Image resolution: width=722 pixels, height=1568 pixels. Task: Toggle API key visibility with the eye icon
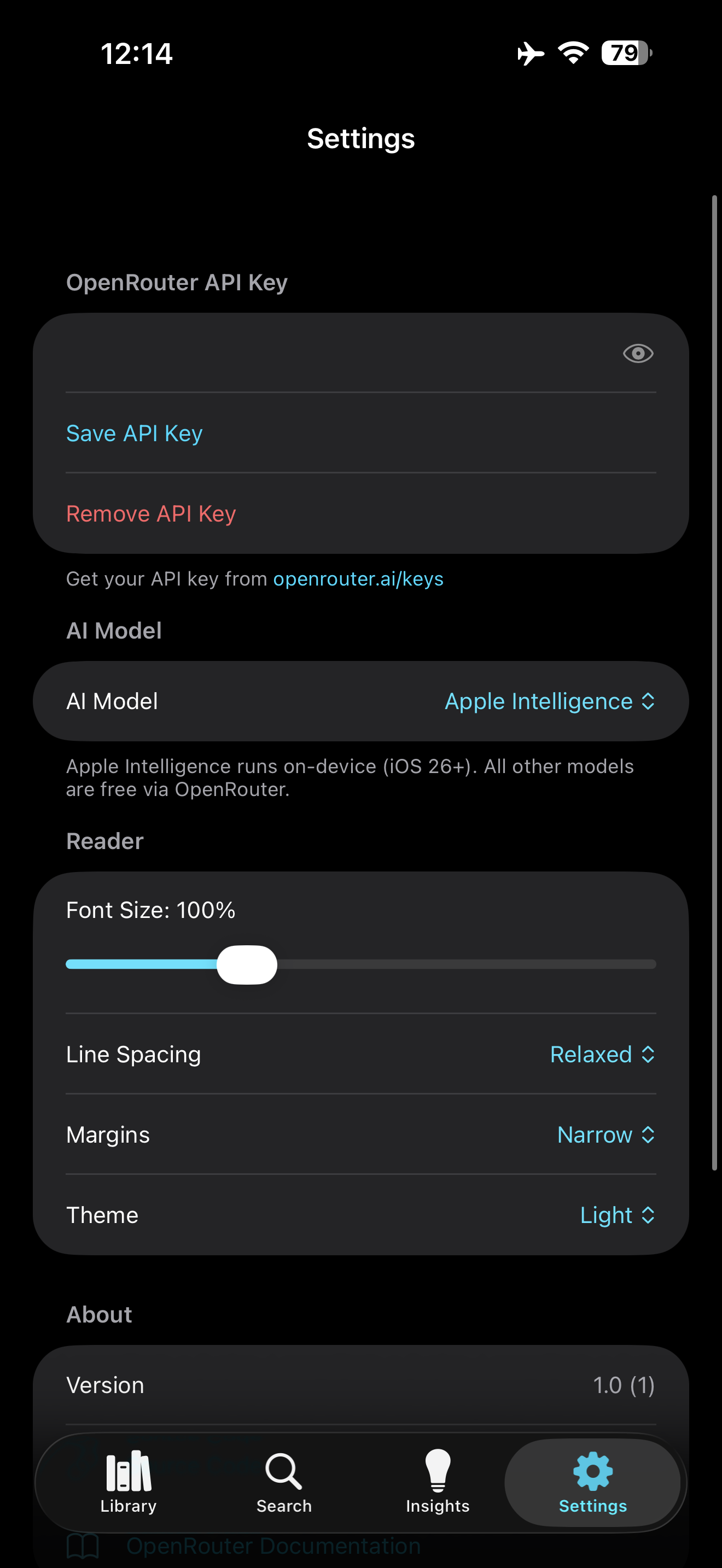(638, 354)
